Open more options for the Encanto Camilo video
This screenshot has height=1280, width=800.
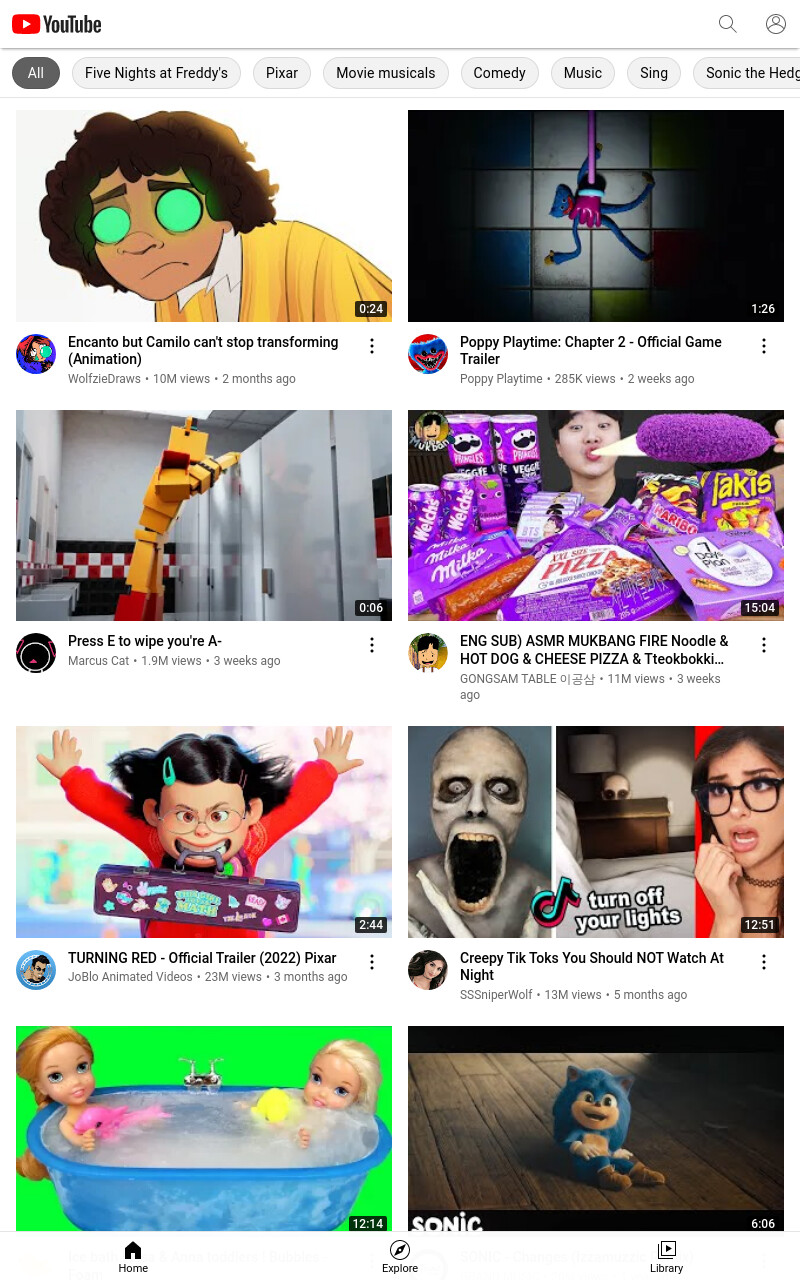(x=372, y=346)
